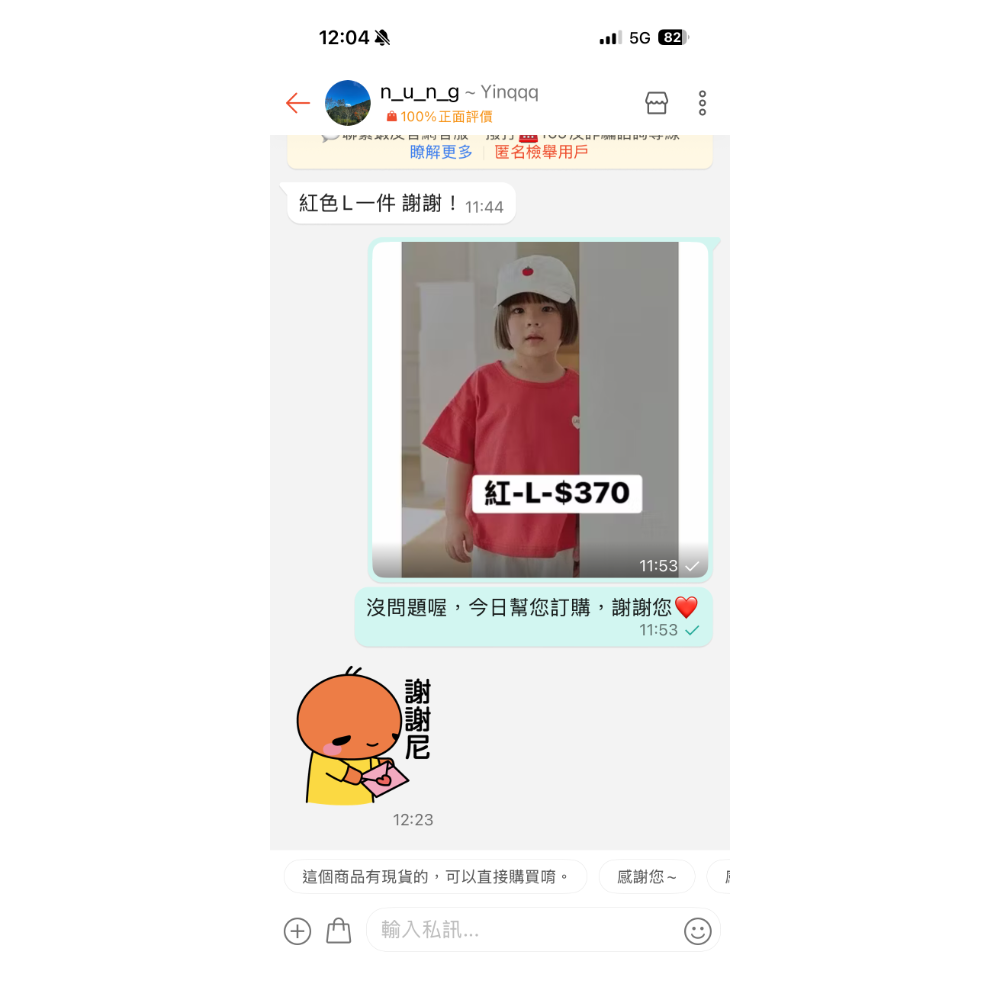Open the three-dot overflow menu

point(702,103)
